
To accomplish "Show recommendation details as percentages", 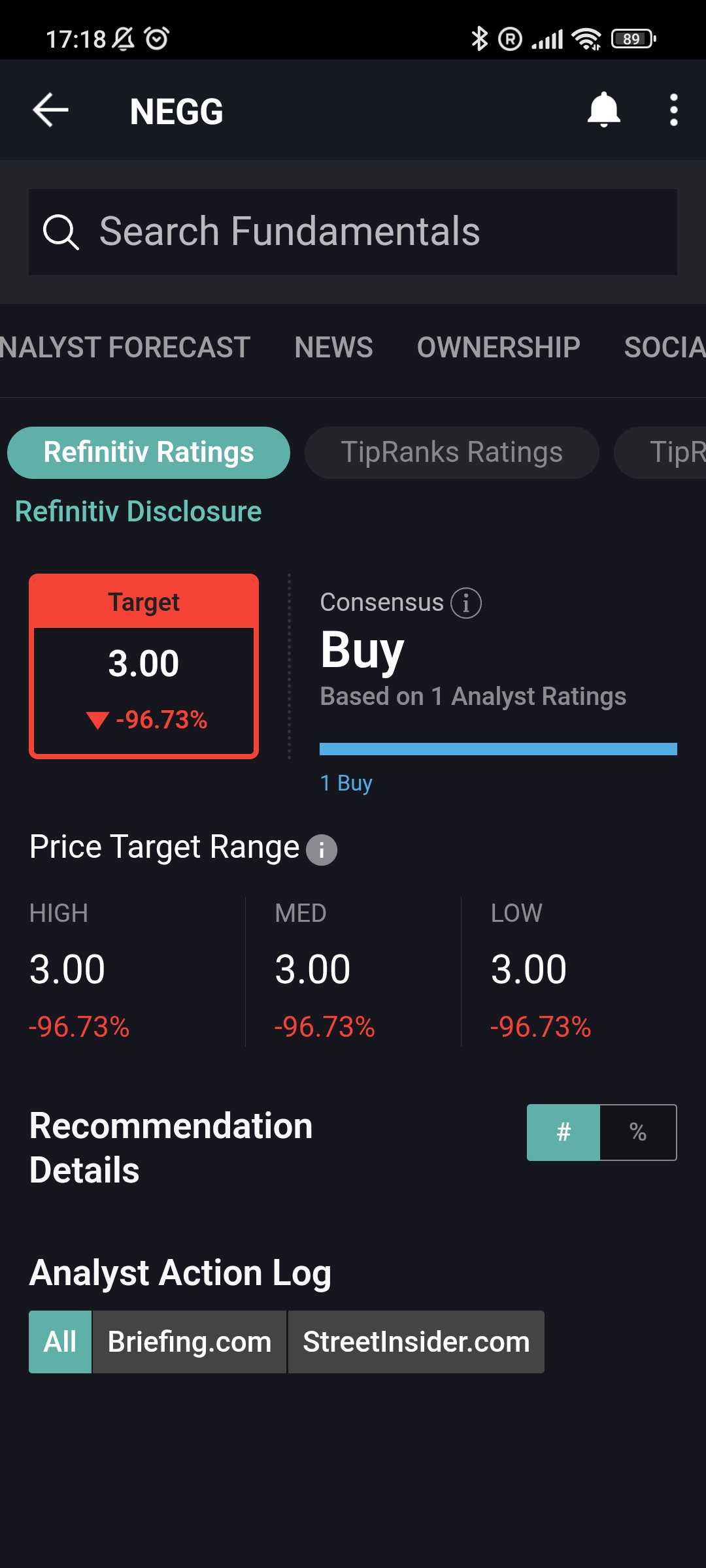I will [x=638, y=1132].
